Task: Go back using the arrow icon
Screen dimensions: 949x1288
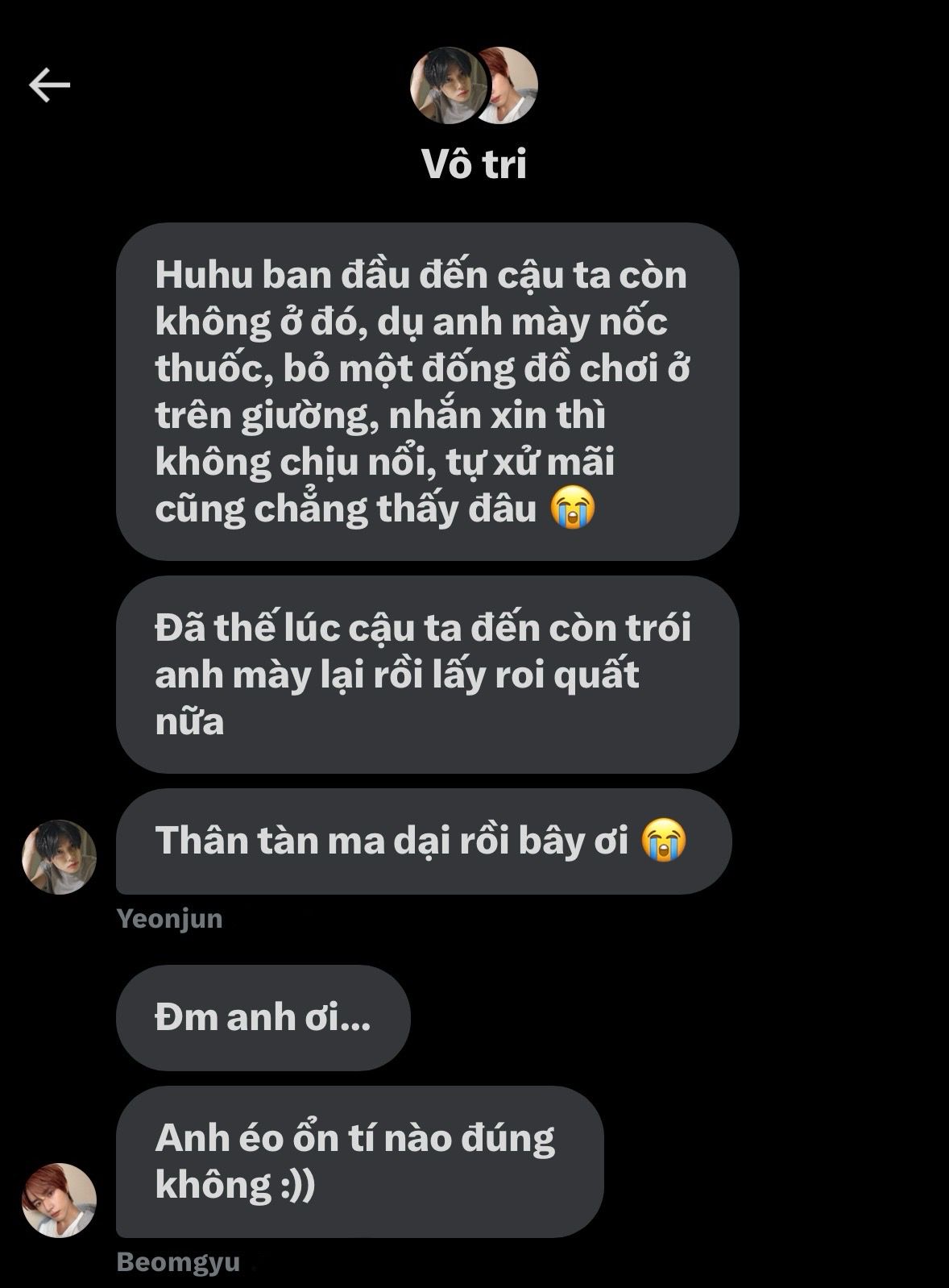Action: point(50,85)
